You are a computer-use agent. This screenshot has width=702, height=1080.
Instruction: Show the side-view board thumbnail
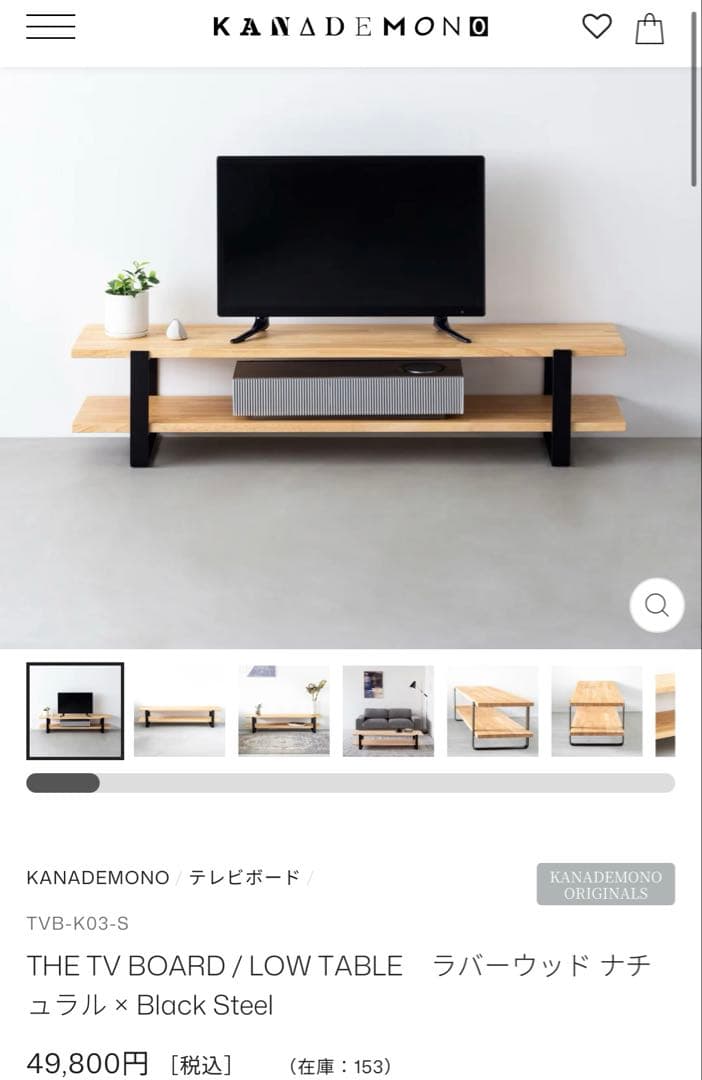coord(597,711)
